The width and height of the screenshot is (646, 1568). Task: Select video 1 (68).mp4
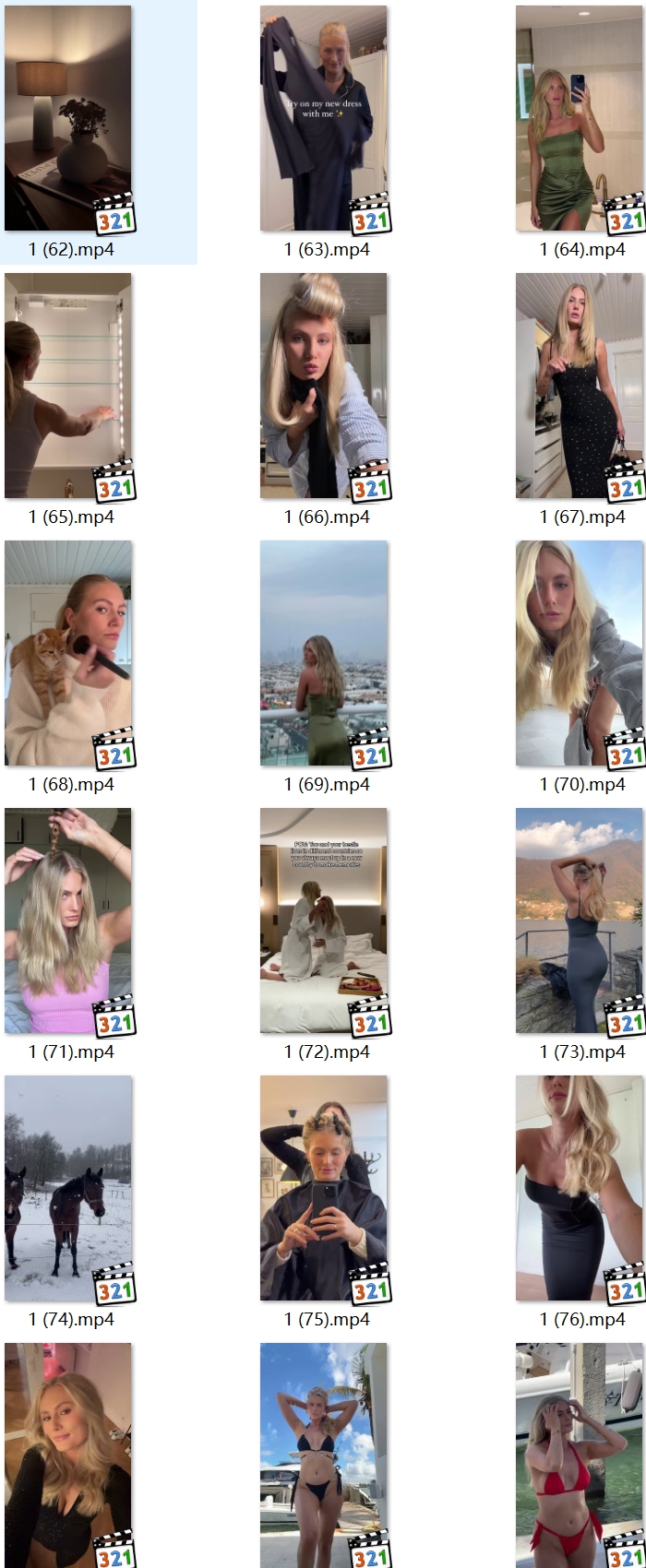(68, 653)
